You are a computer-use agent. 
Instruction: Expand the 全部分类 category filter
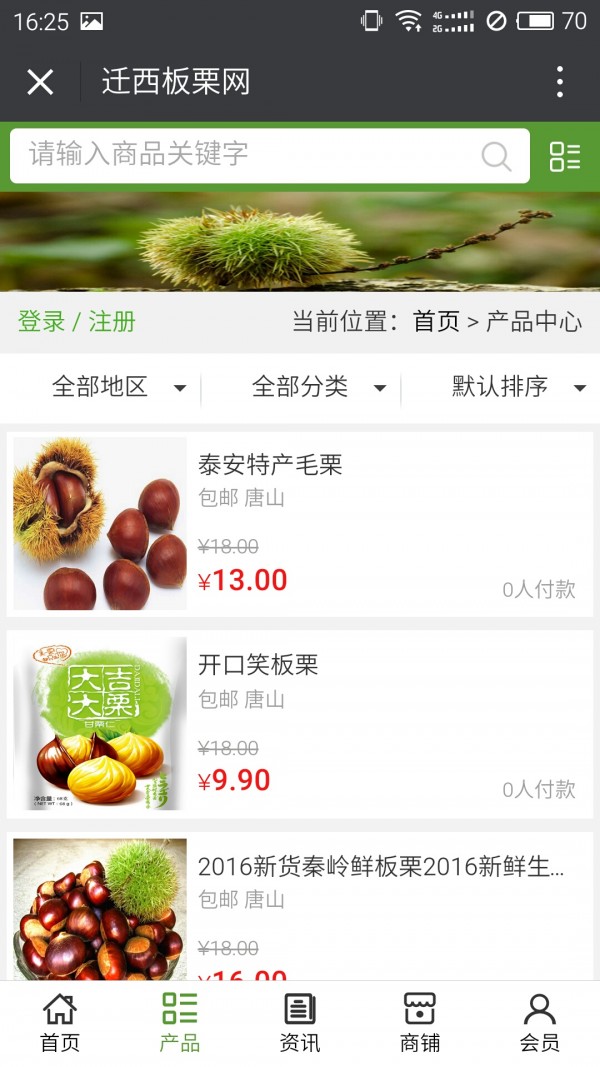(318, 387)
